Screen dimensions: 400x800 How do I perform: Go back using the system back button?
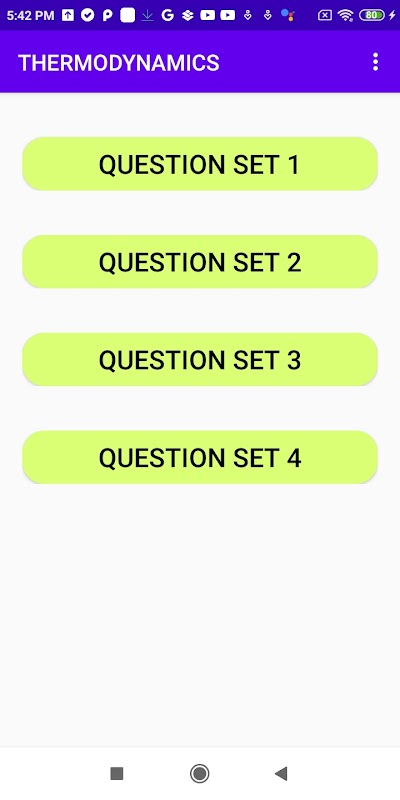281,773
